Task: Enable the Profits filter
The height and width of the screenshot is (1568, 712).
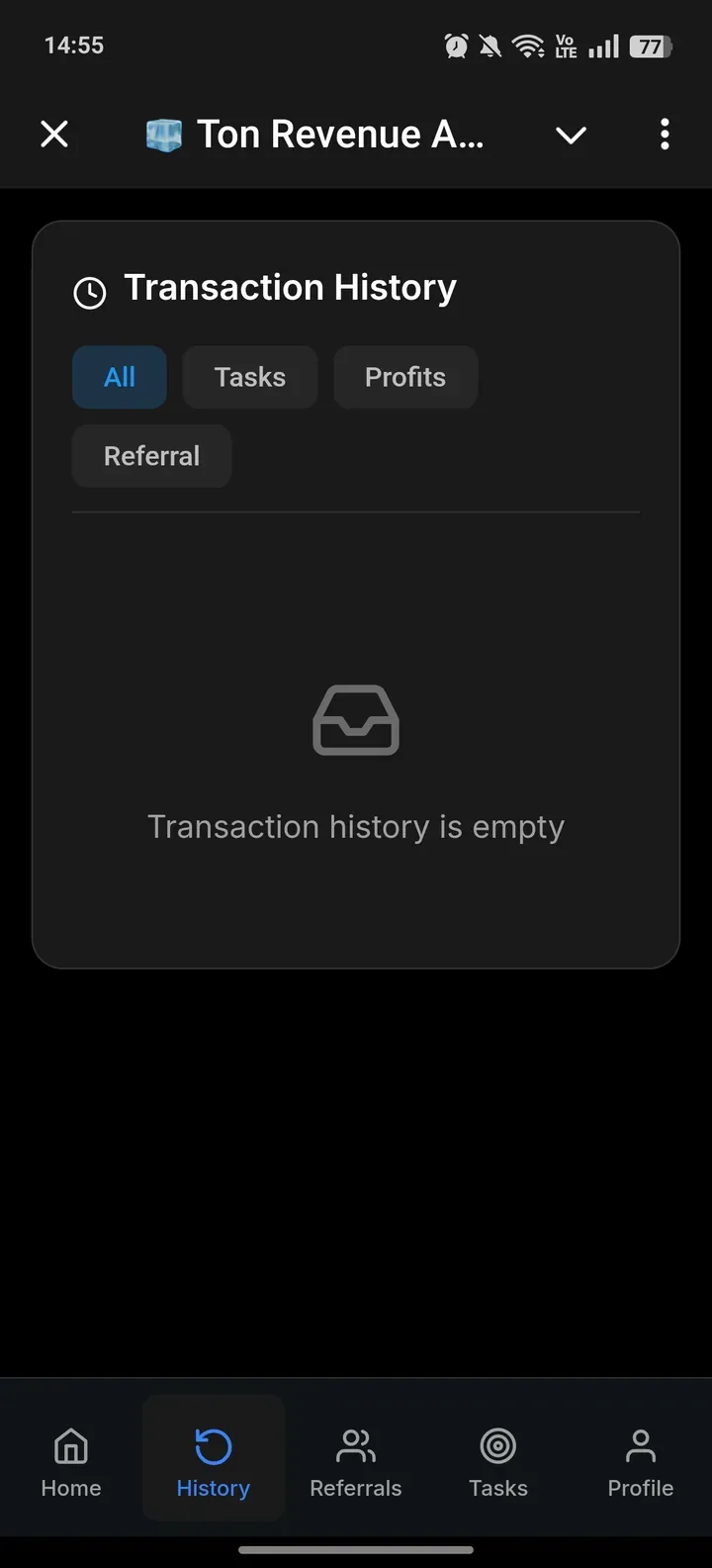Action: pos(405,377)
